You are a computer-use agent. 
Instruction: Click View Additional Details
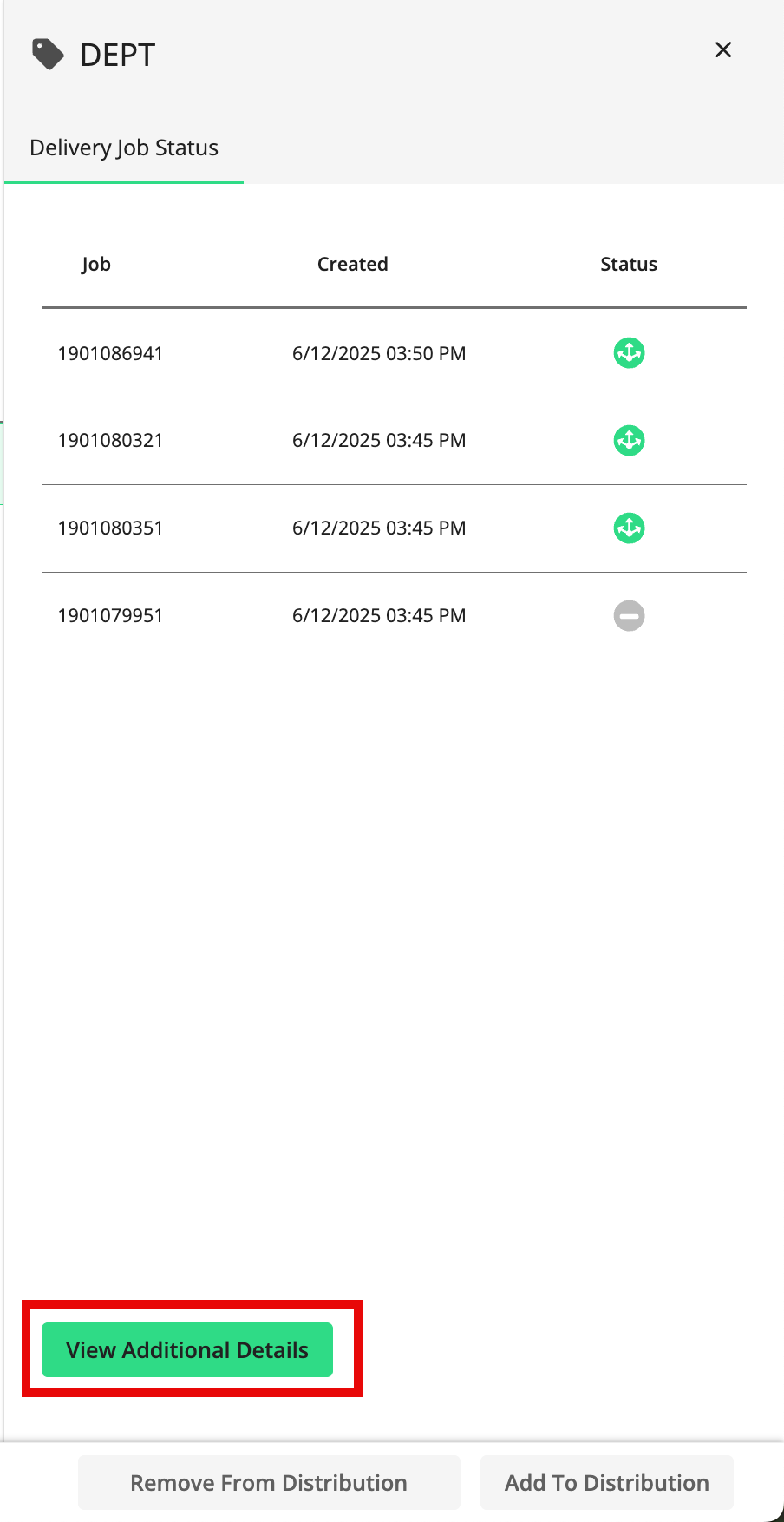[x=187, y=1350]
